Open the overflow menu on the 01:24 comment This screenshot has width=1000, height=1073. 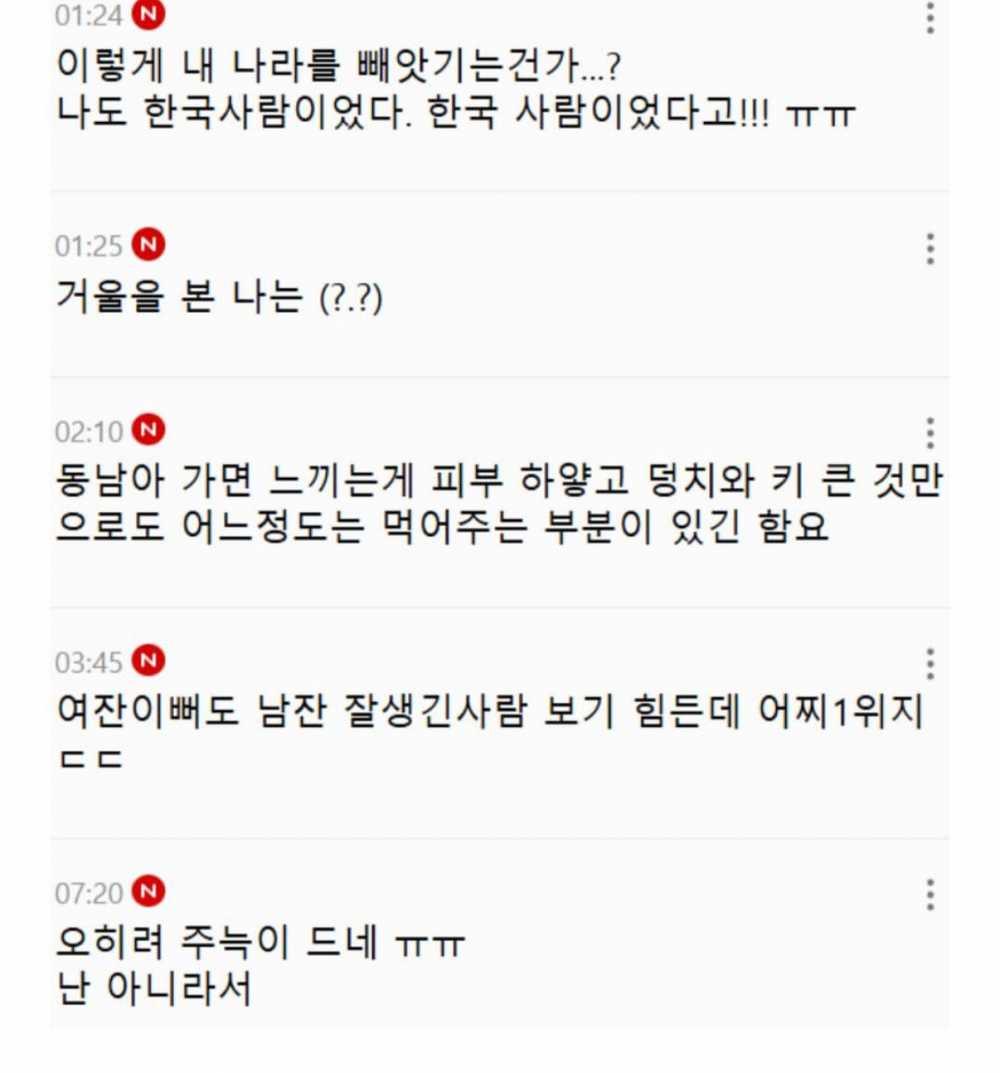coord(930,18)
